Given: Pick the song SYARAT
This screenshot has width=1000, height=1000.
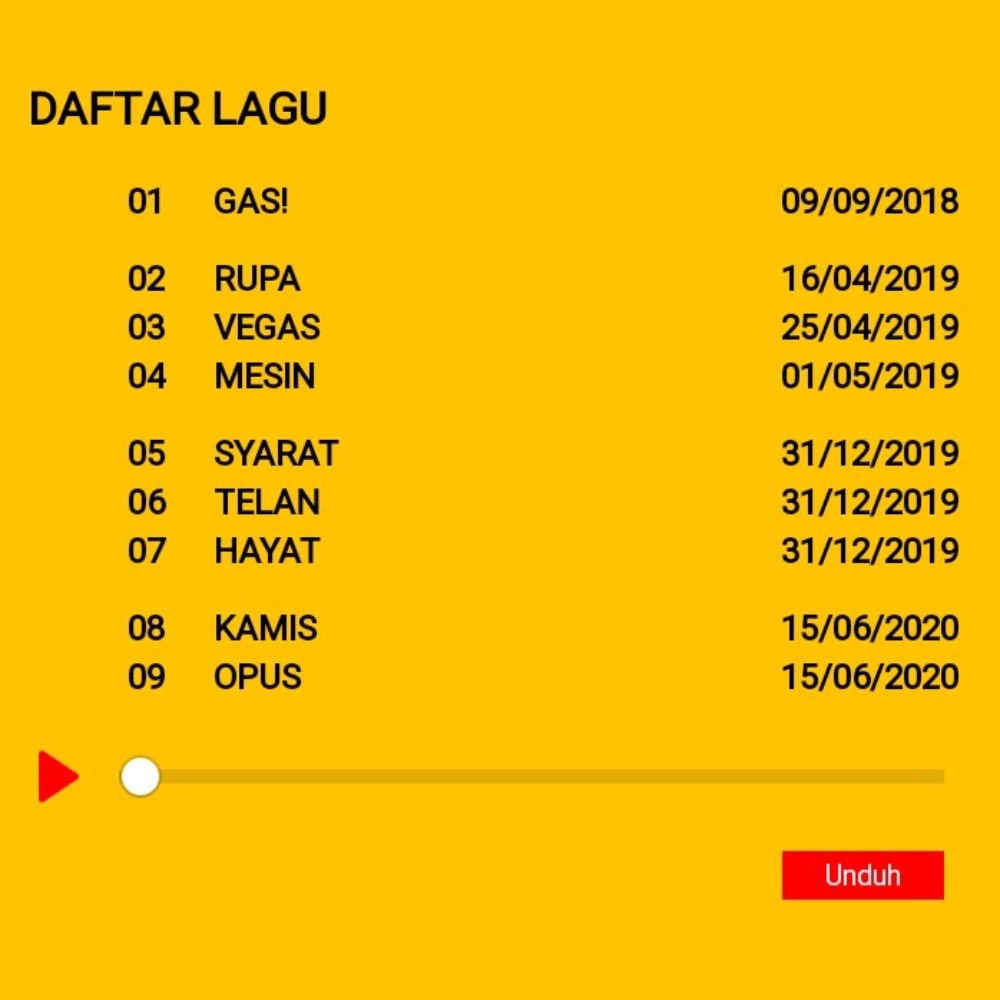Looking at the screenshot, I should [x=276, y=454].
